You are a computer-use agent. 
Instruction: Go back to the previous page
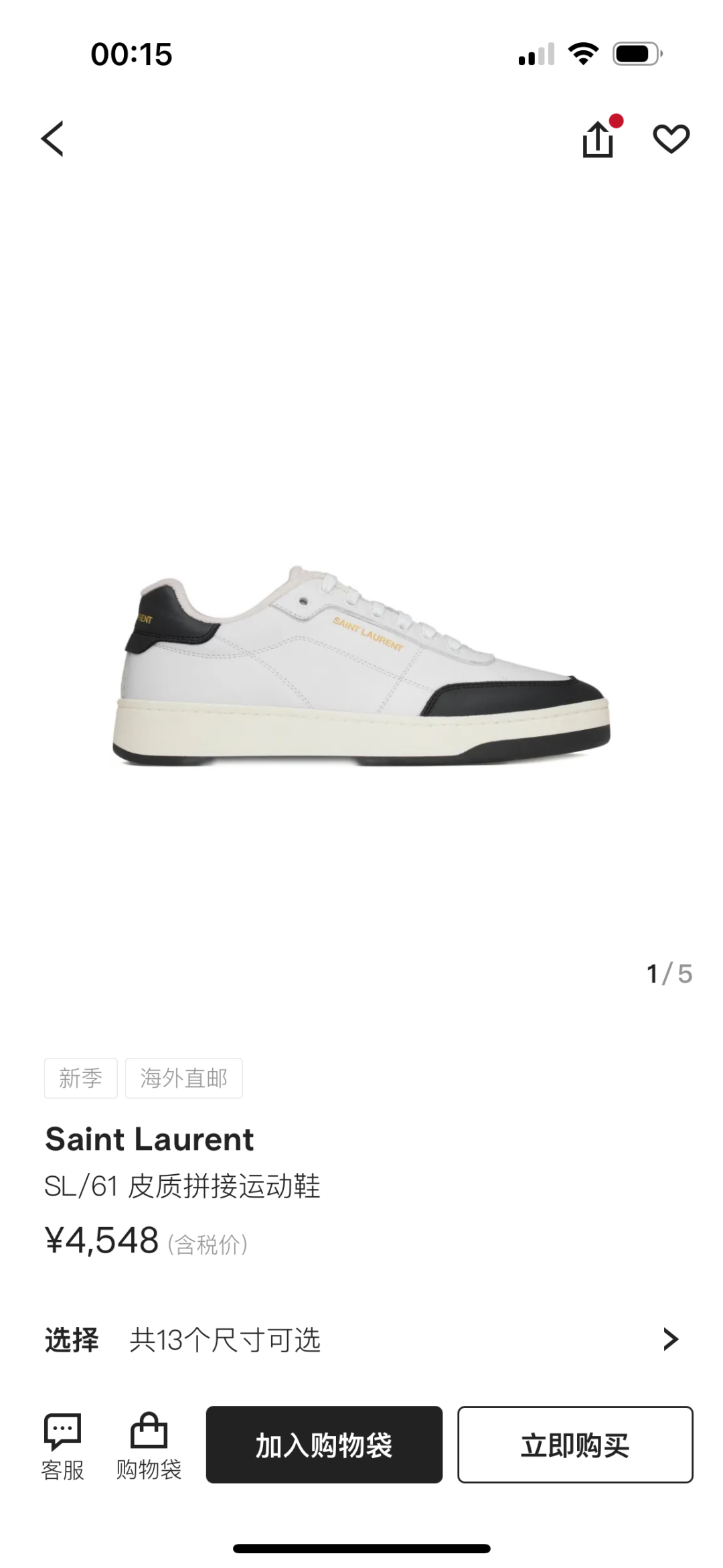coord(52,139)
